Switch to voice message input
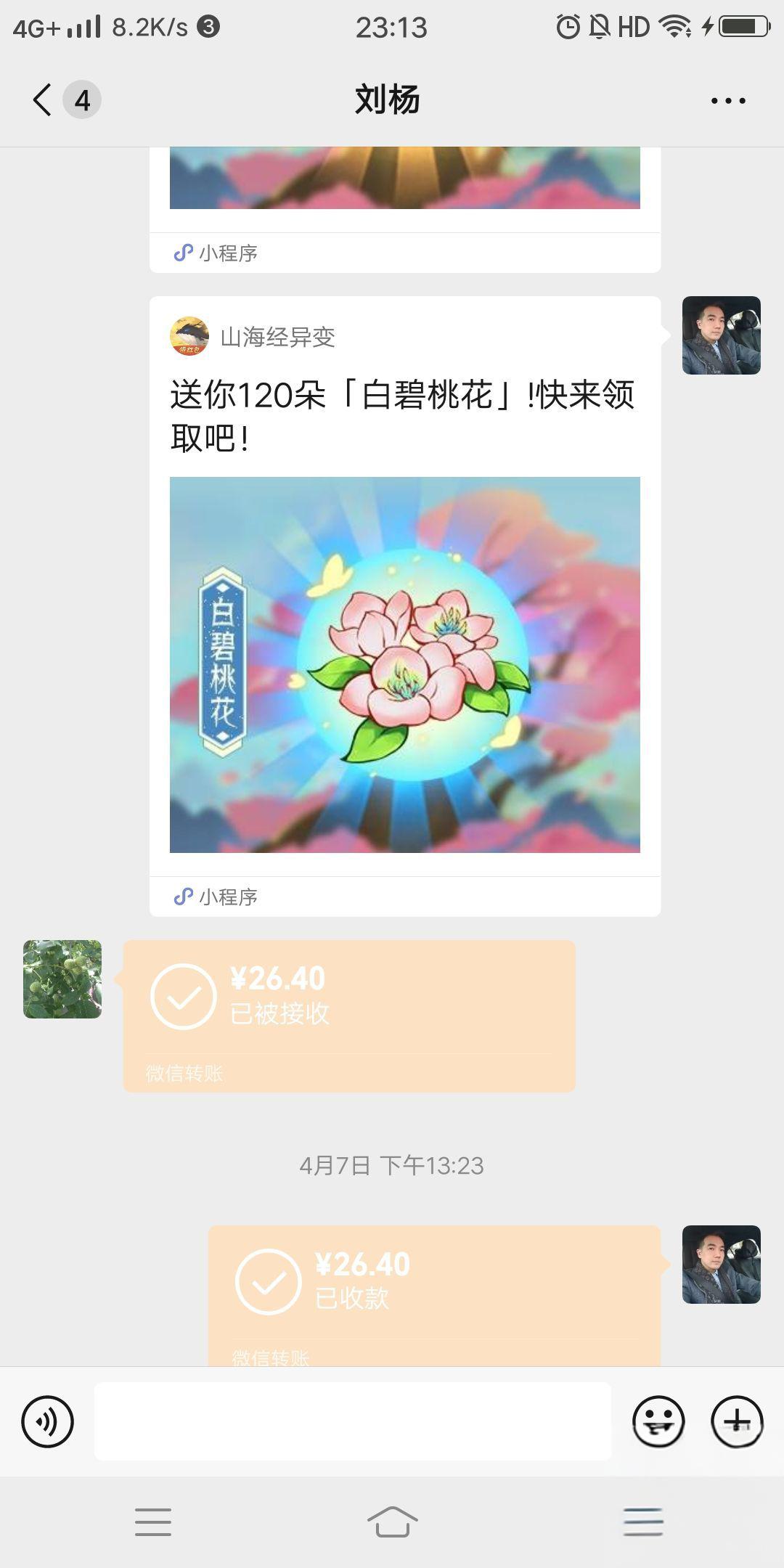This screenshot has width=784, height=1568. point(48,1421)
